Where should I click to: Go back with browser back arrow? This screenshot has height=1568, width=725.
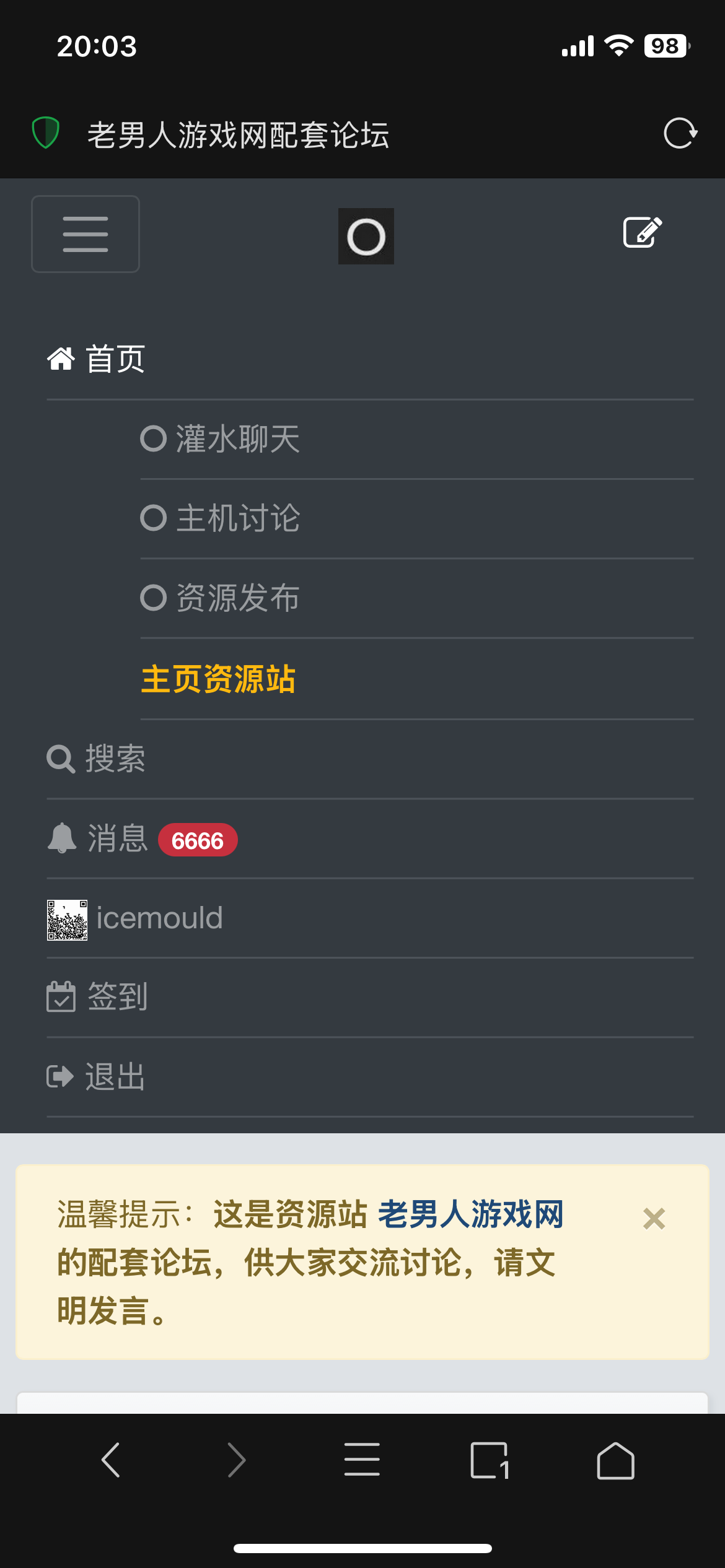(x=112, y=1460)
